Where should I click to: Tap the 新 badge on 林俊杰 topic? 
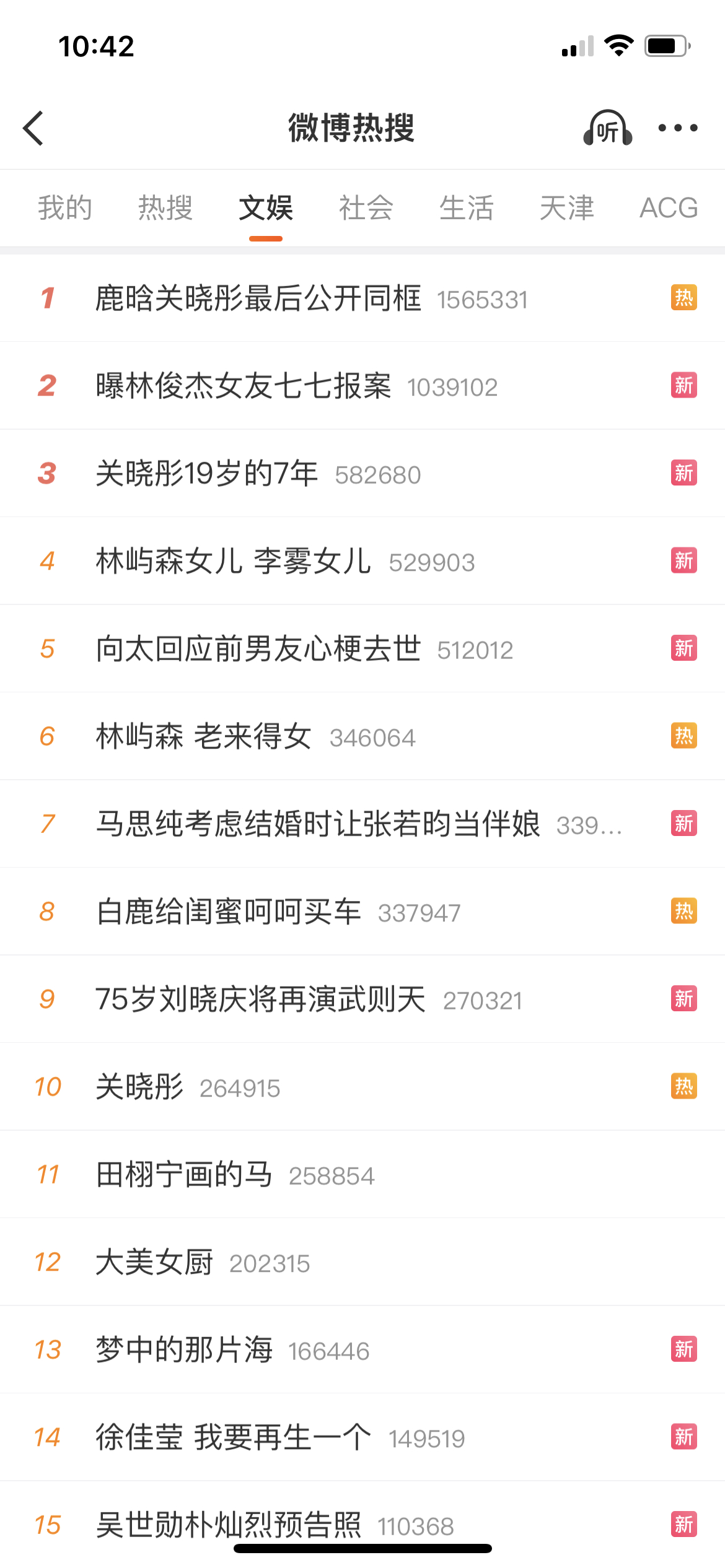click(x=683, y=385)
